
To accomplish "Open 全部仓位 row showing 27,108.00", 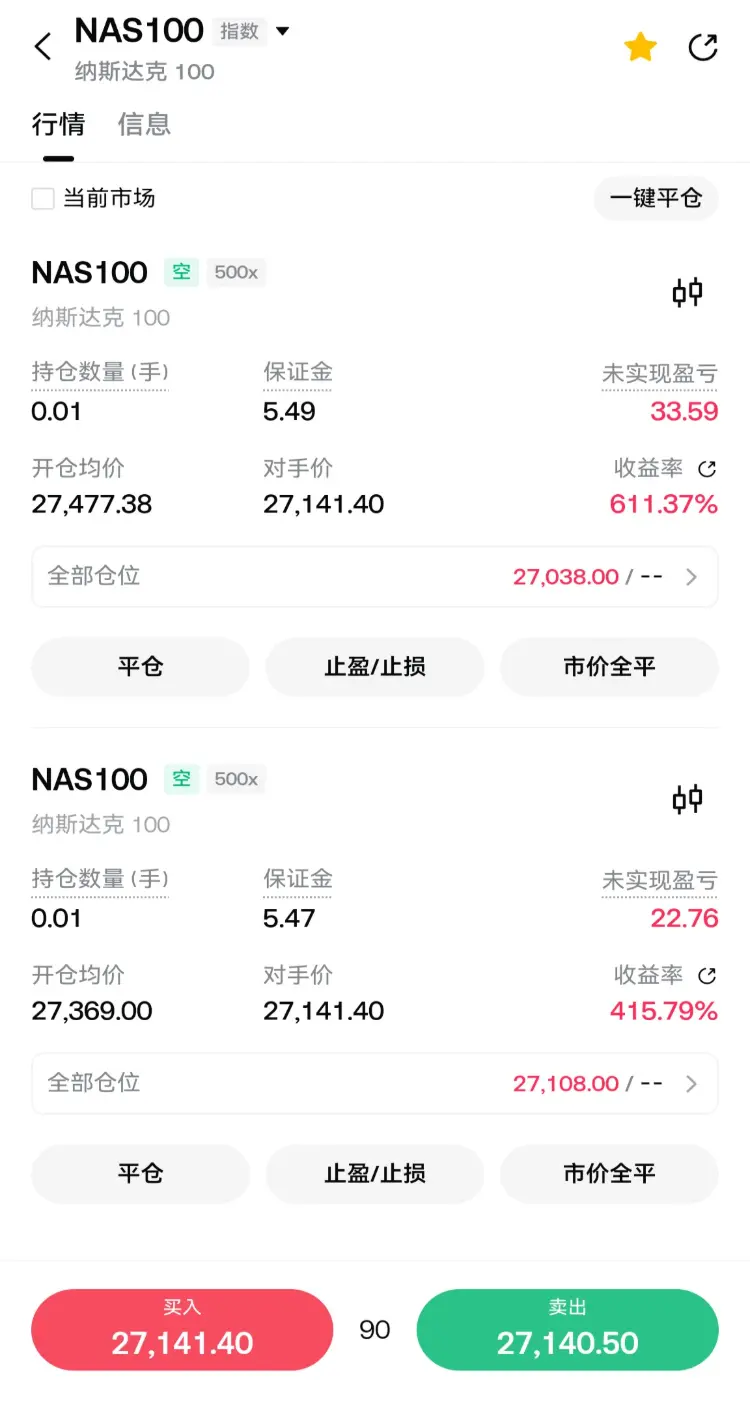I will [x=375, y=1083].
